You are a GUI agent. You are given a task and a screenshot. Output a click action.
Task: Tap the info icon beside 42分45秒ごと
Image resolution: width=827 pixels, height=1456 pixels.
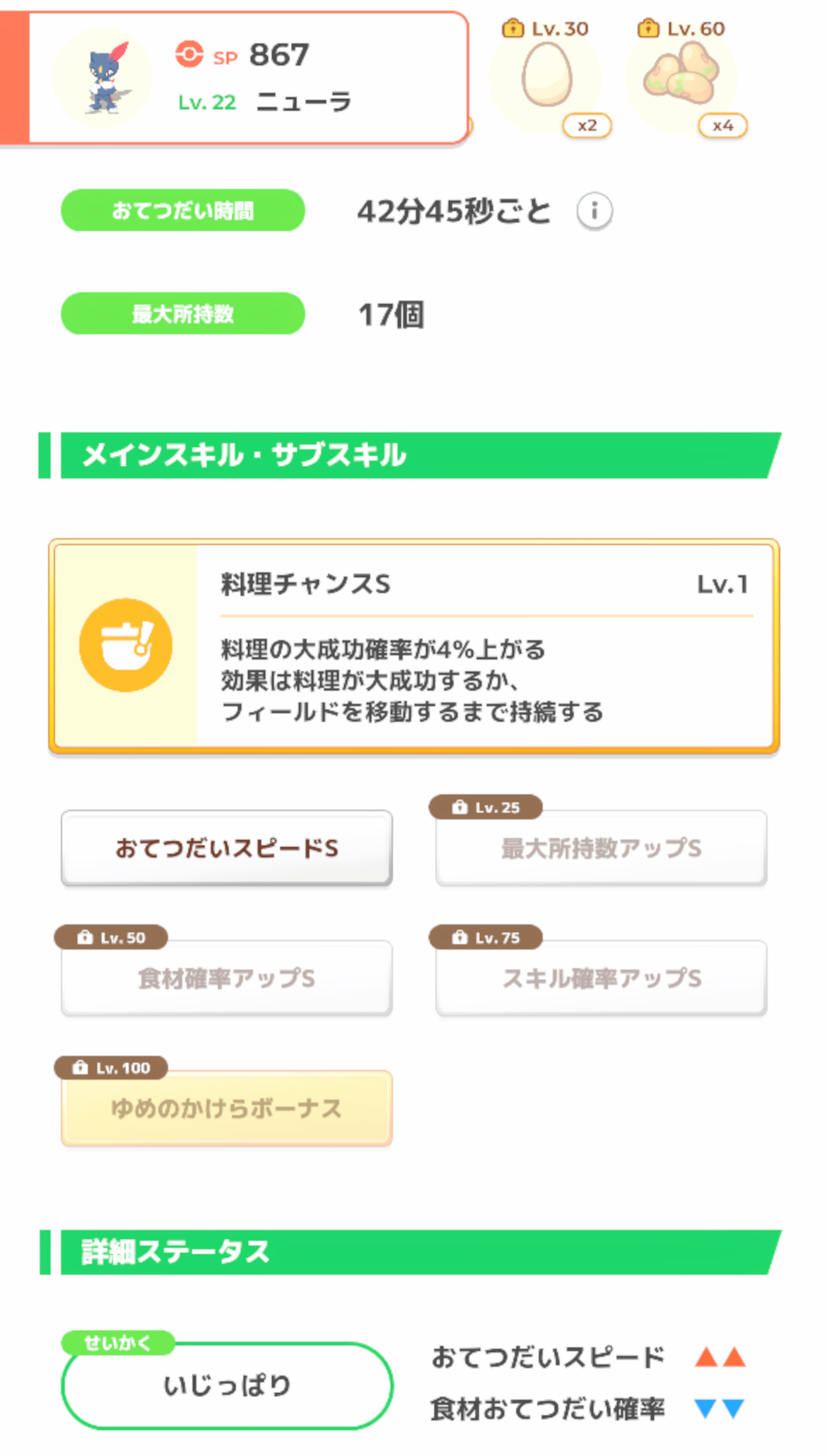594,211
